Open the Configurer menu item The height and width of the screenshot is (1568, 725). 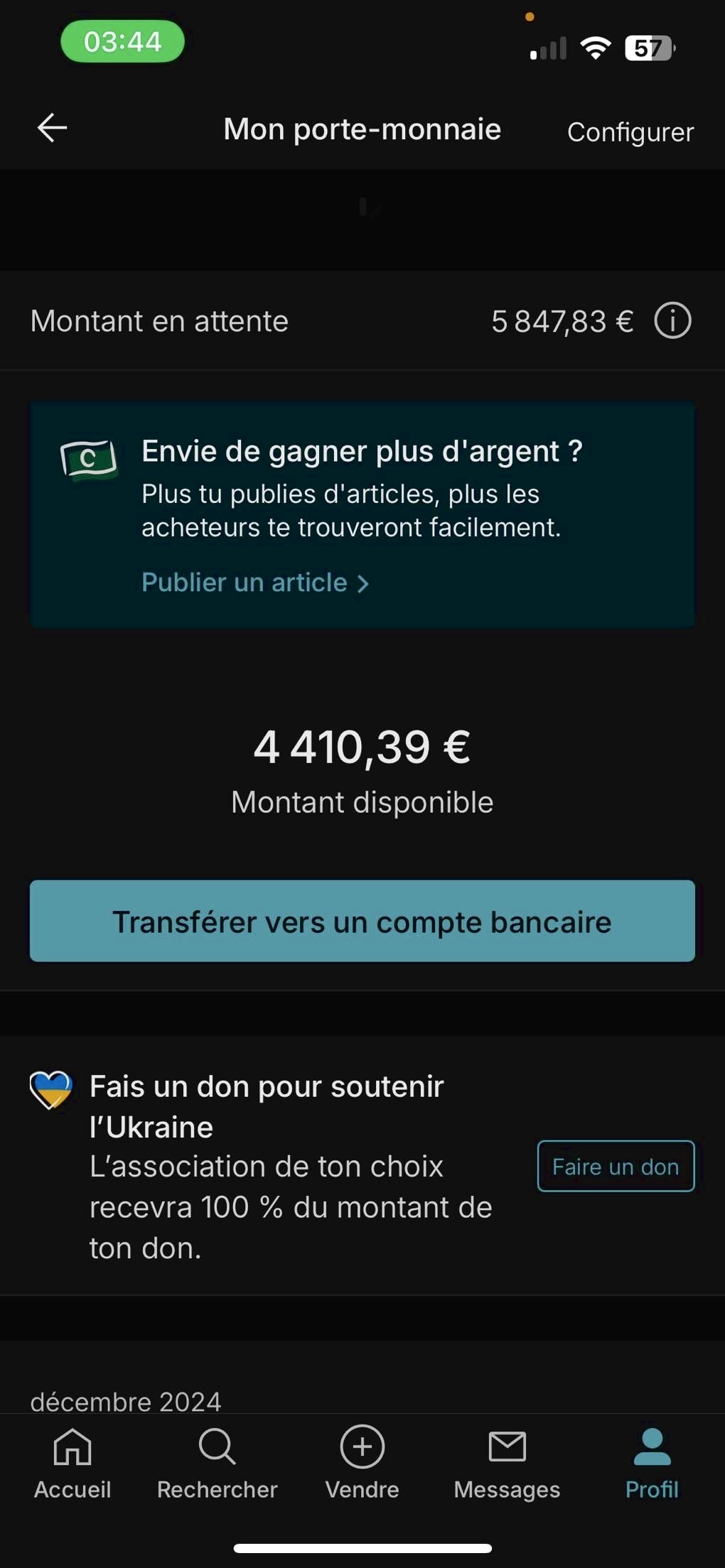629,131
